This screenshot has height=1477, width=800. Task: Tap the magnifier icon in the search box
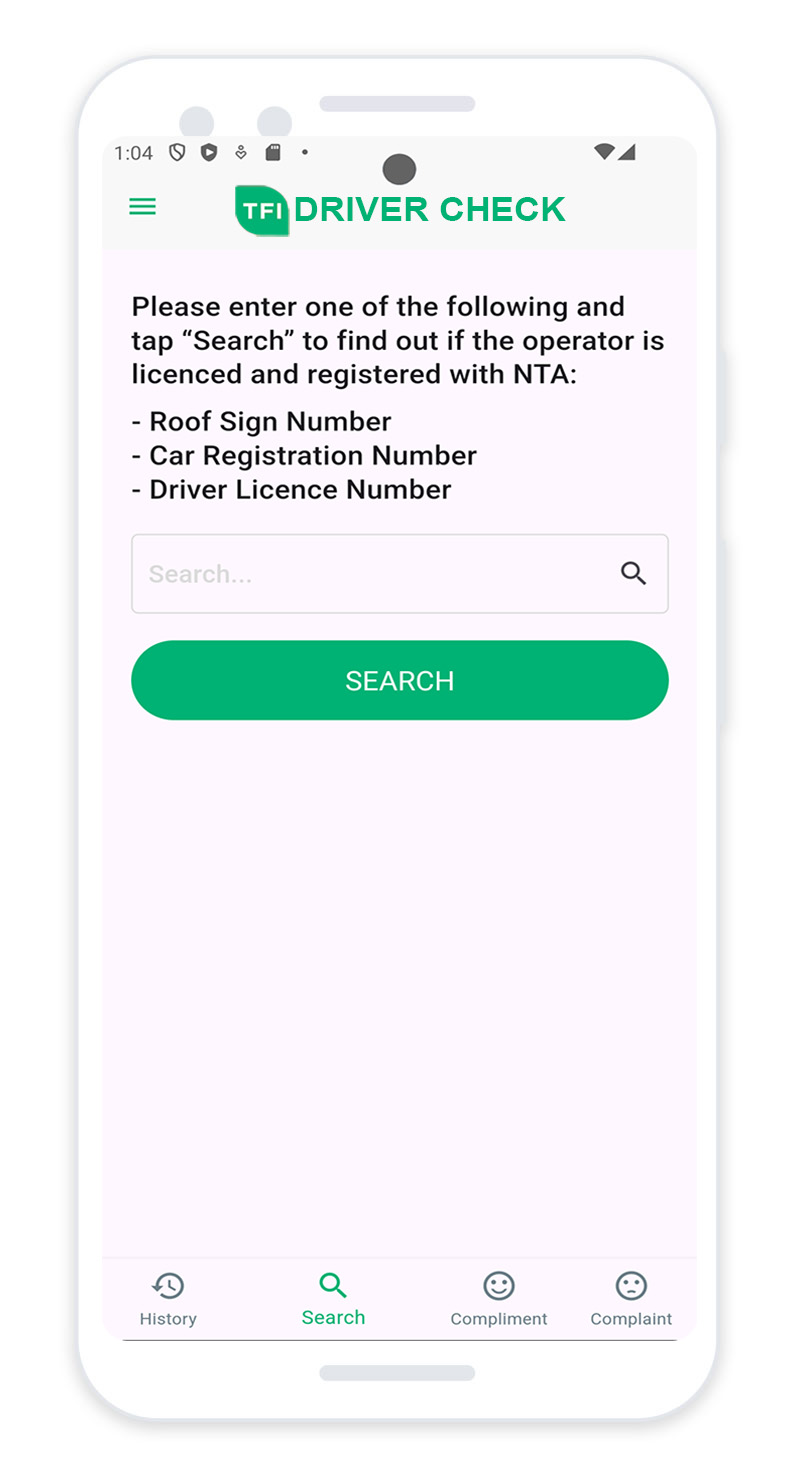(x=633, y=574)
